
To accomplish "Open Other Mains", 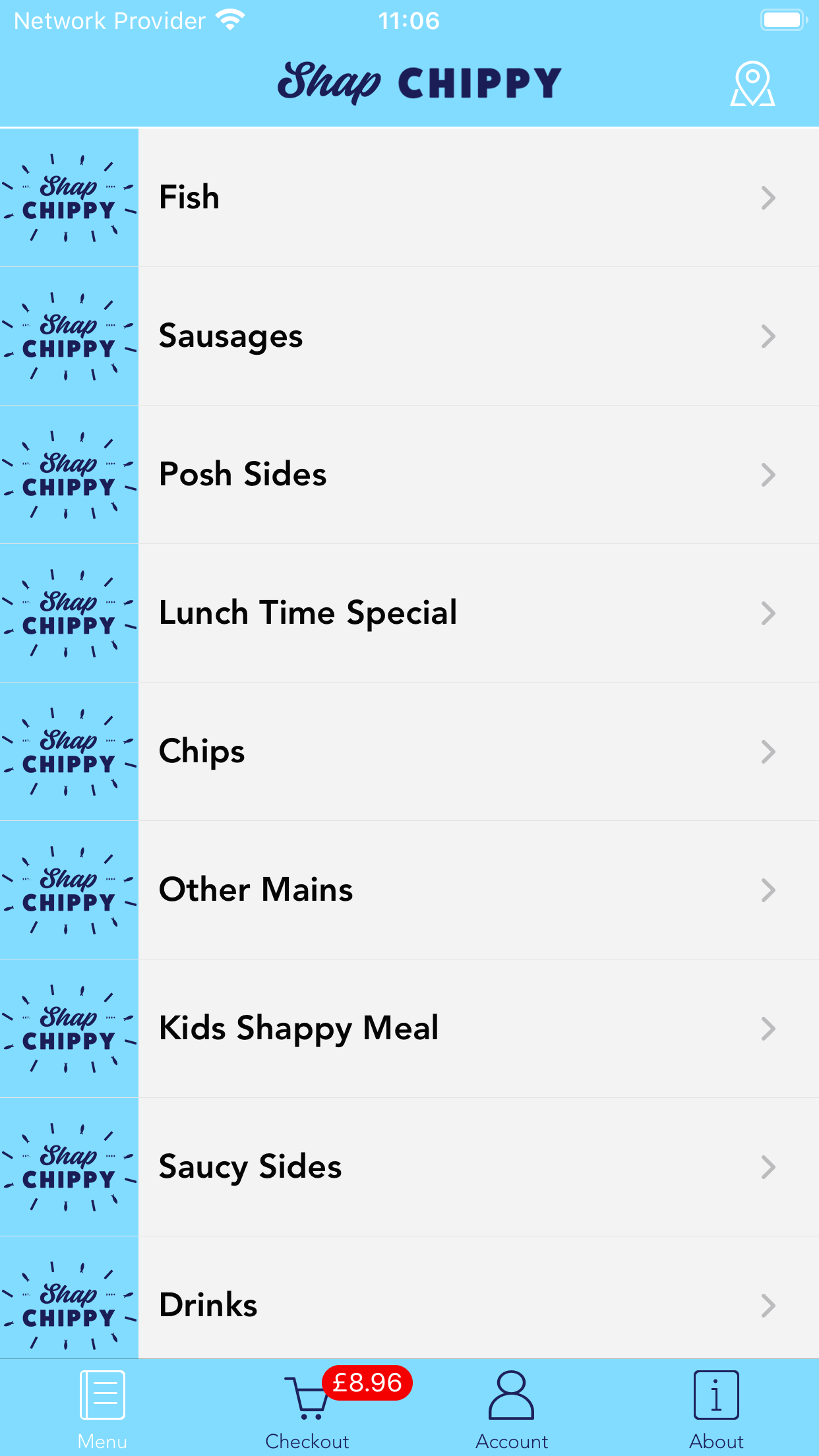I will click(409, 890).
